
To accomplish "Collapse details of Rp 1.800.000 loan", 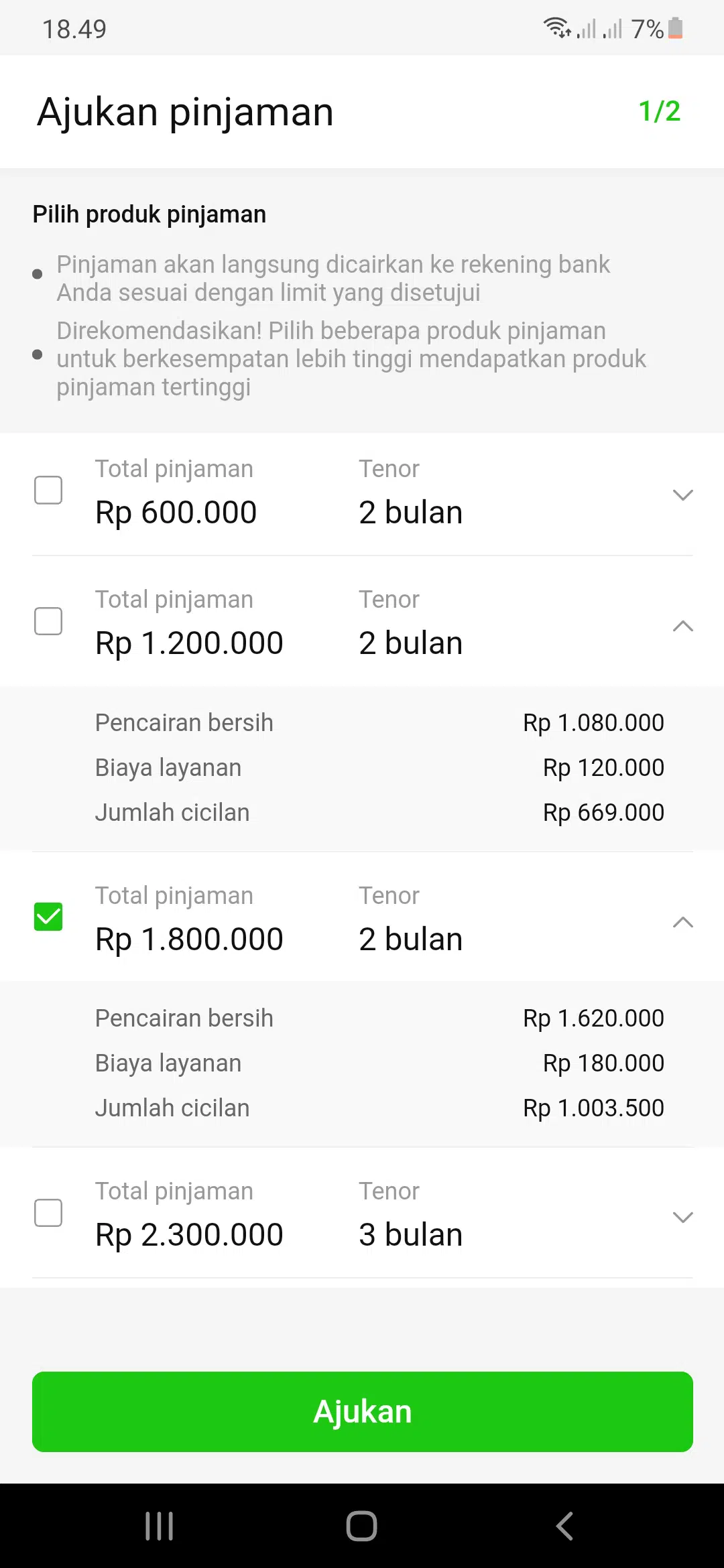I will 683,922.
